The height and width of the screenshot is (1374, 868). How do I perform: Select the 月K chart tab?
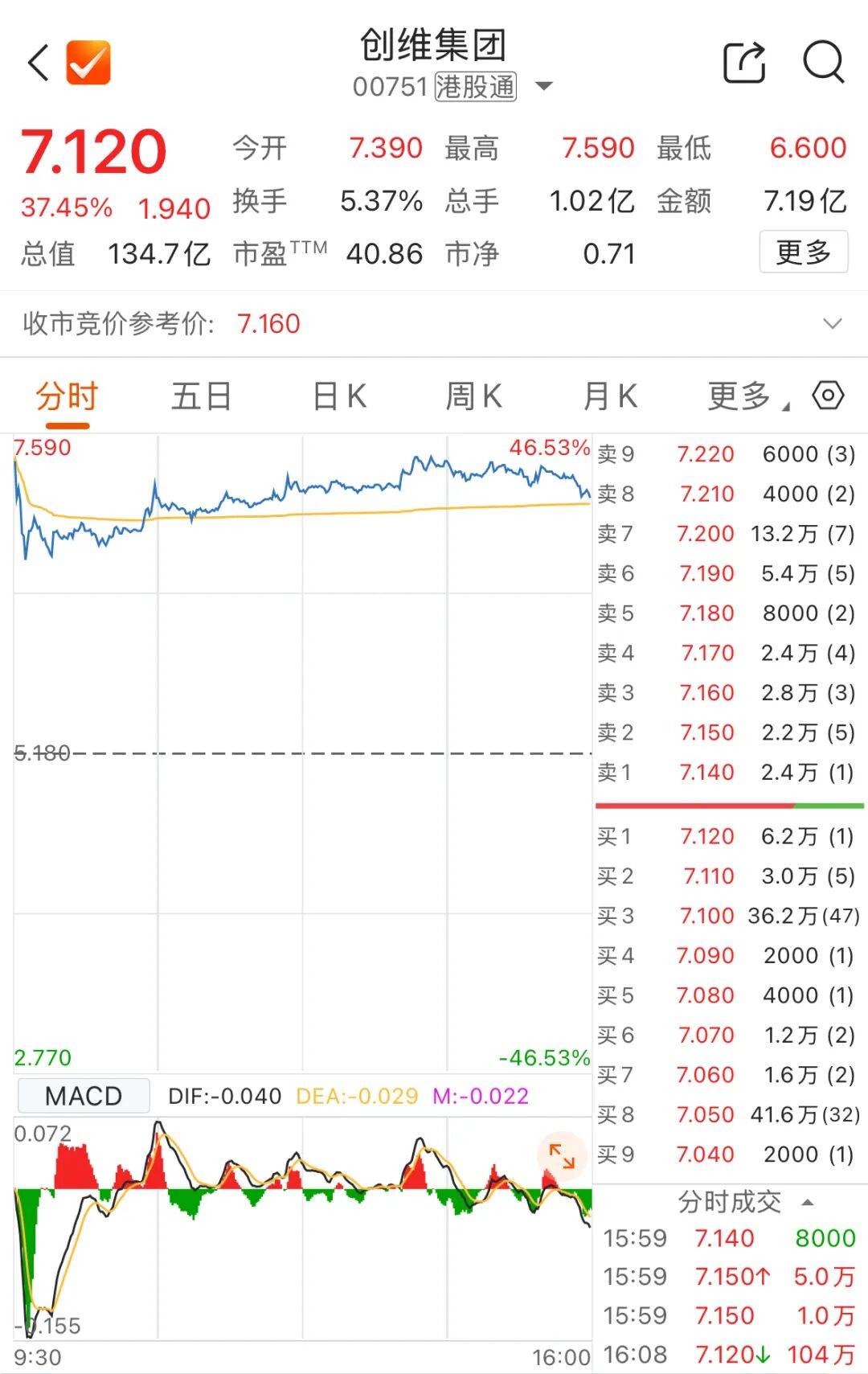[x=610, y=397]
